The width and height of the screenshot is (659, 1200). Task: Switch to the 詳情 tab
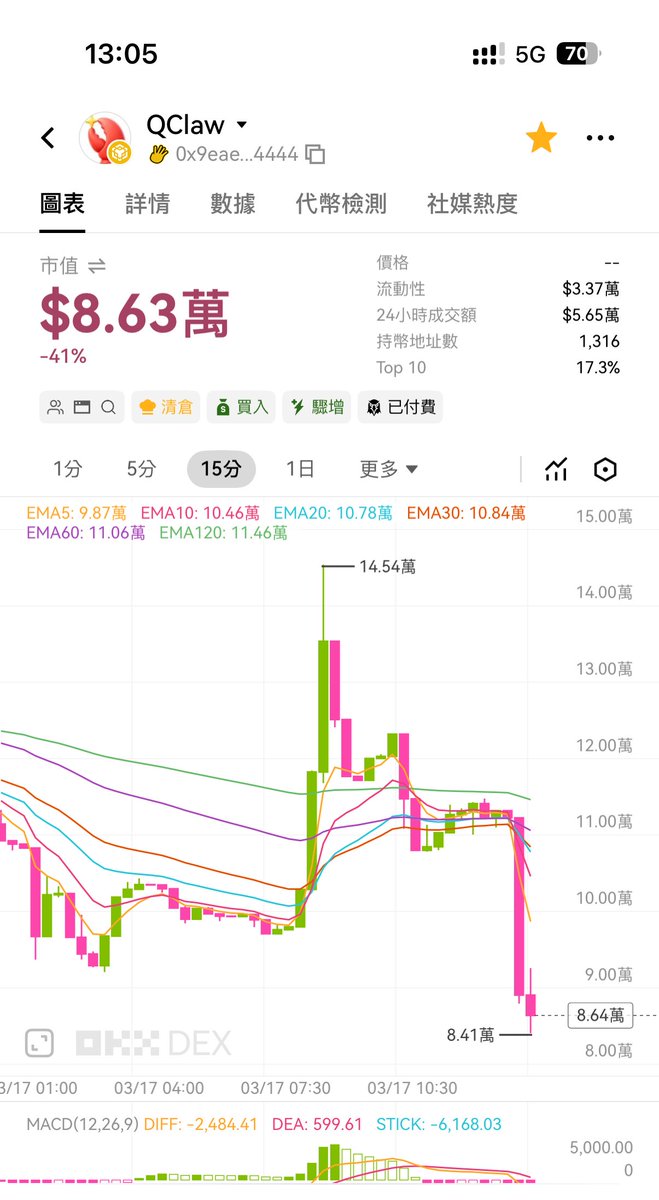pyautogui.click(x=147, y=204)
